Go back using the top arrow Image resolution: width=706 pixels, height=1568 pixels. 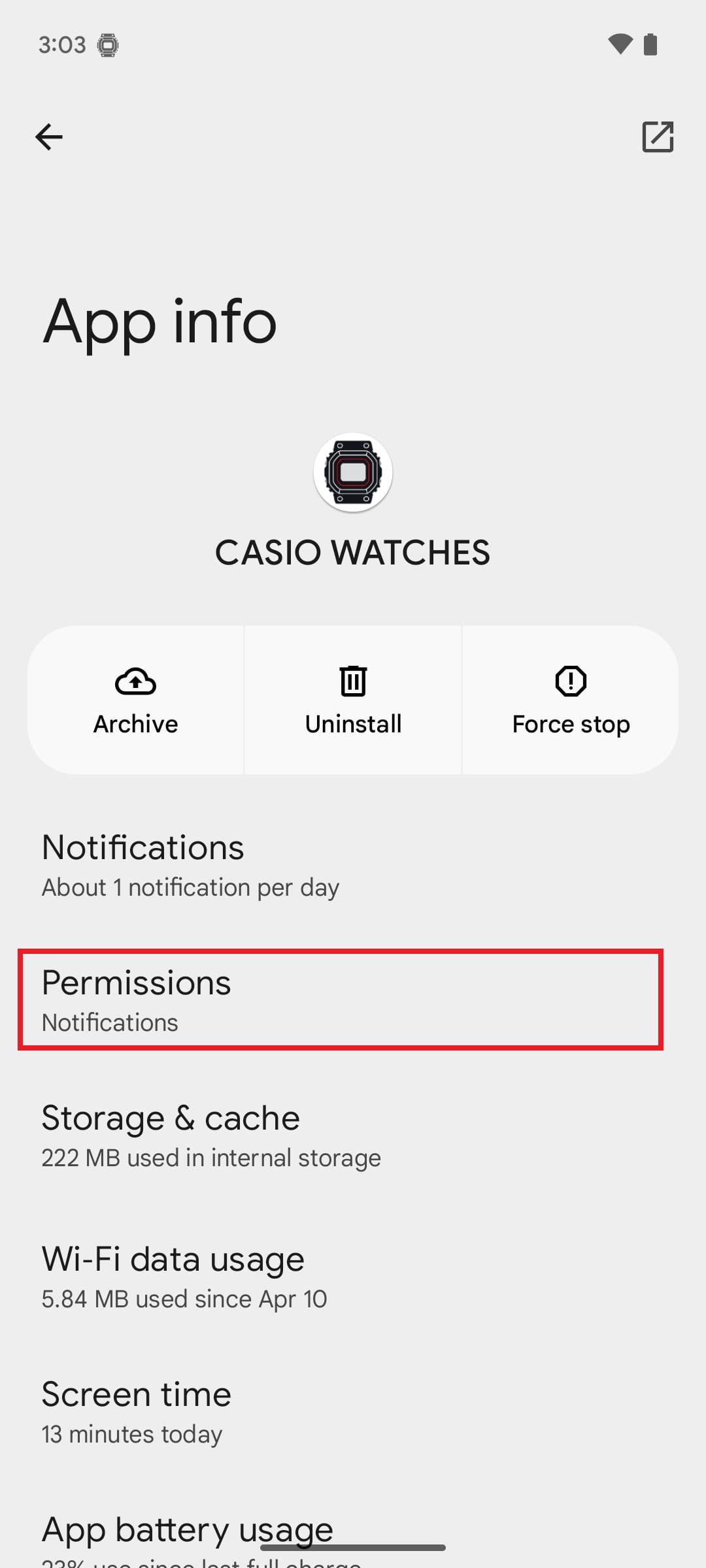point(49,137)
